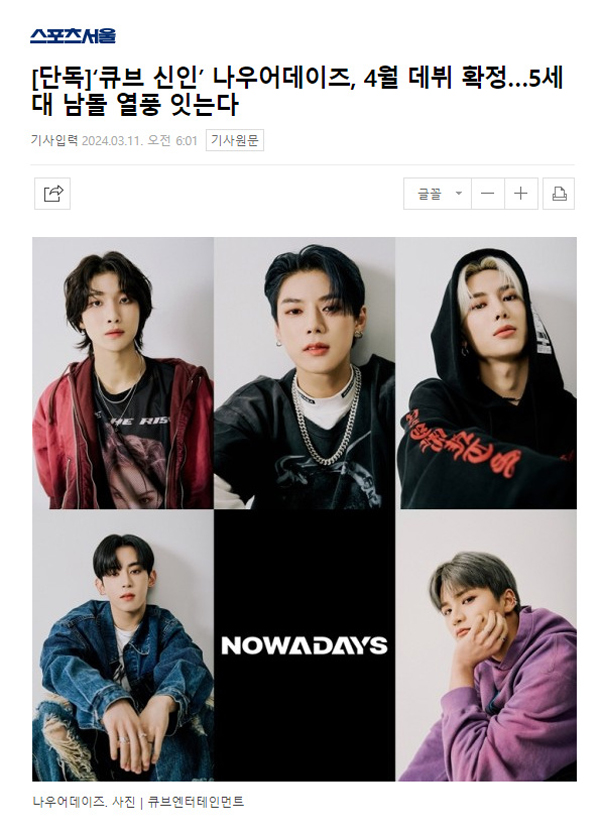Open the 기사원문 original article link

tap(235, 141)
